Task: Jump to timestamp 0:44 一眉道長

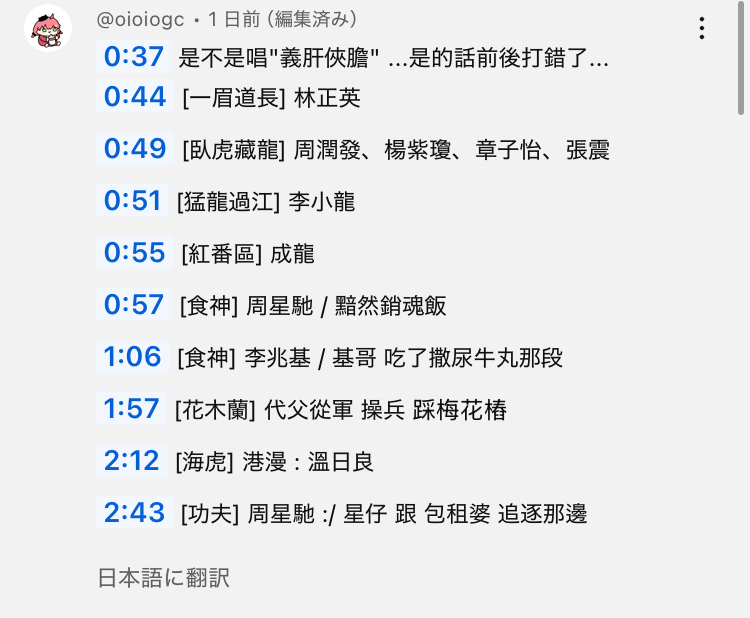Action: pyautogui.click(x=134, y=96)
